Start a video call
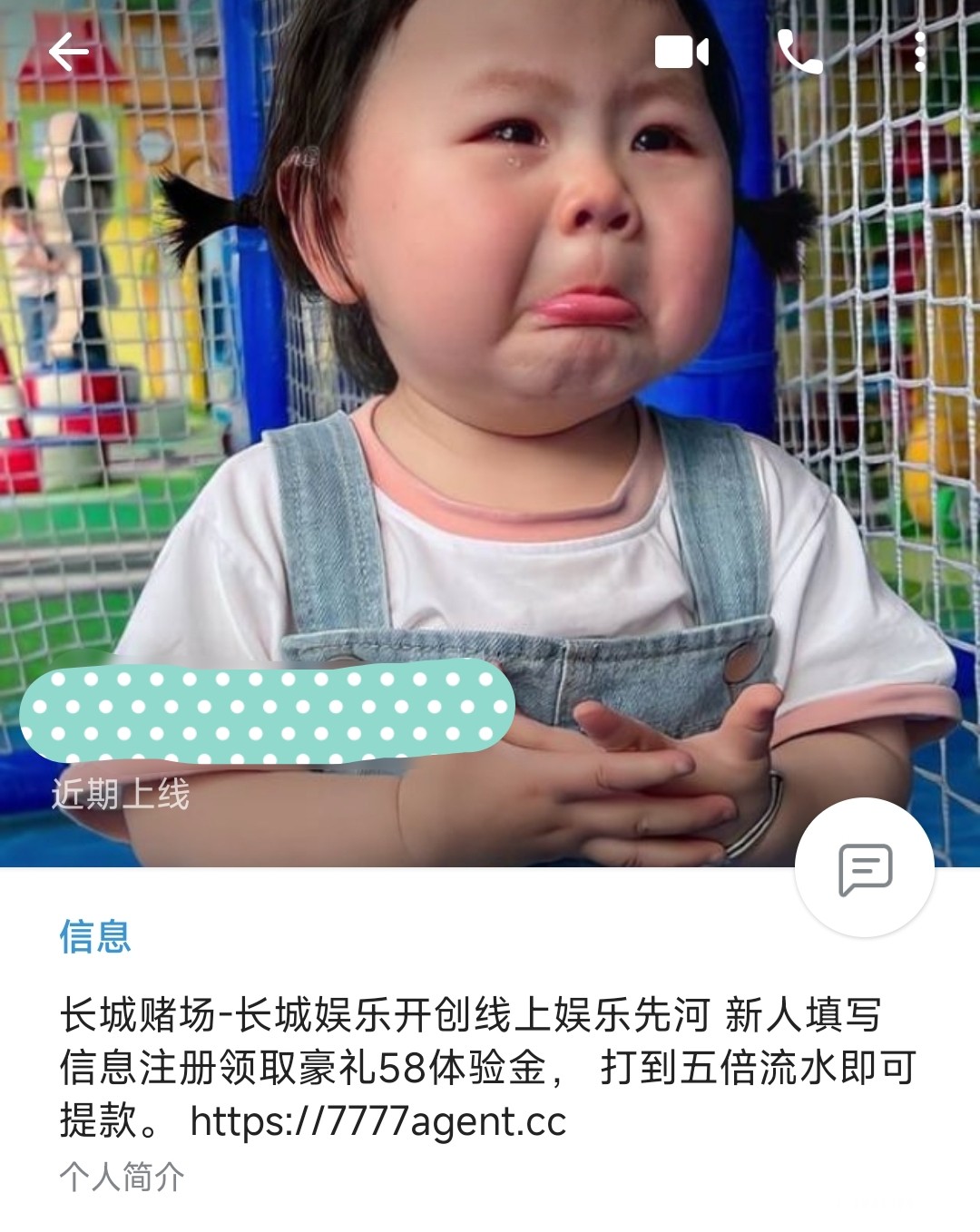The height and width of the screenshot is (1232, 980). (681, 52)
